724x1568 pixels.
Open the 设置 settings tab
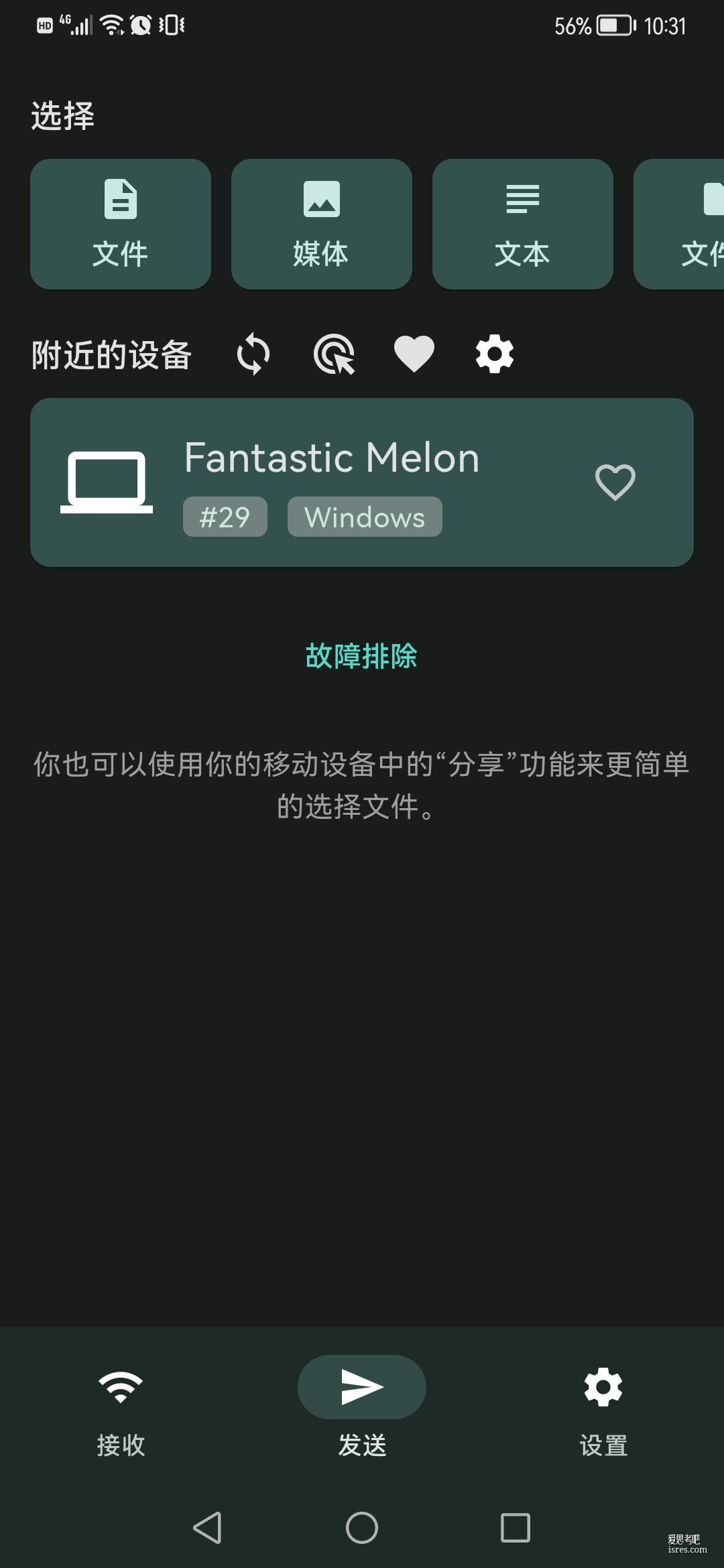click(x=603, y=1408)
